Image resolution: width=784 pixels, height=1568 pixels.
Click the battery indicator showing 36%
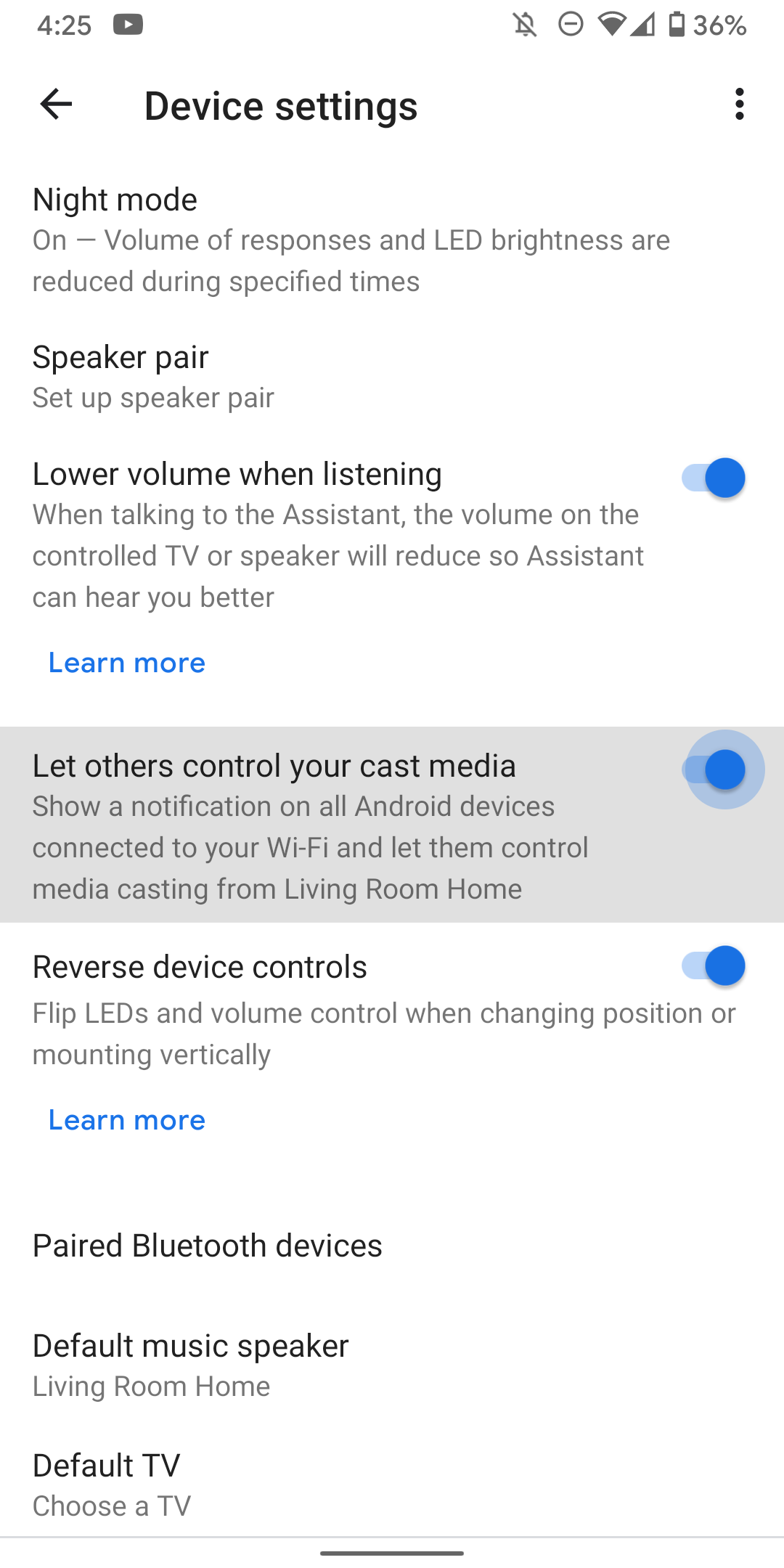(x=681, y=25)
